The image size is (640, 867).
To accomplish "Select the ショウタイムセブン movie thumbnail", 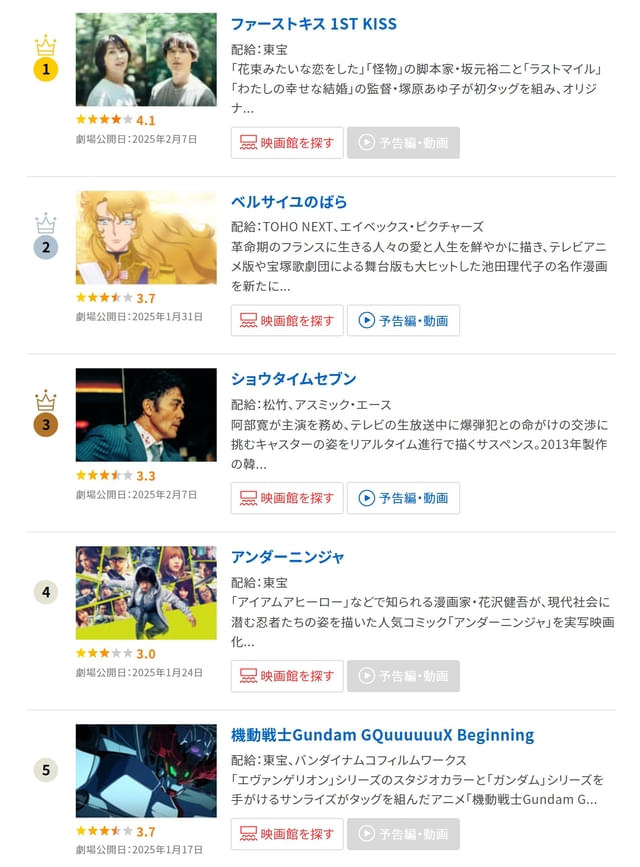I will (x=146, y=415).
